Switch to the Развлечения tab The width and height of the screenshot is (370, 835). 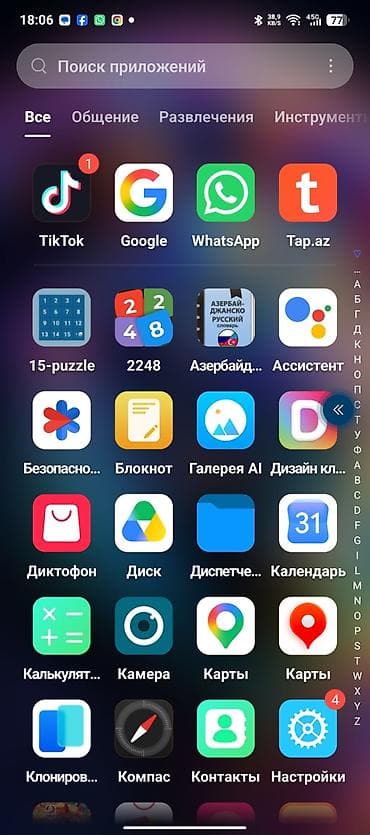207,117
